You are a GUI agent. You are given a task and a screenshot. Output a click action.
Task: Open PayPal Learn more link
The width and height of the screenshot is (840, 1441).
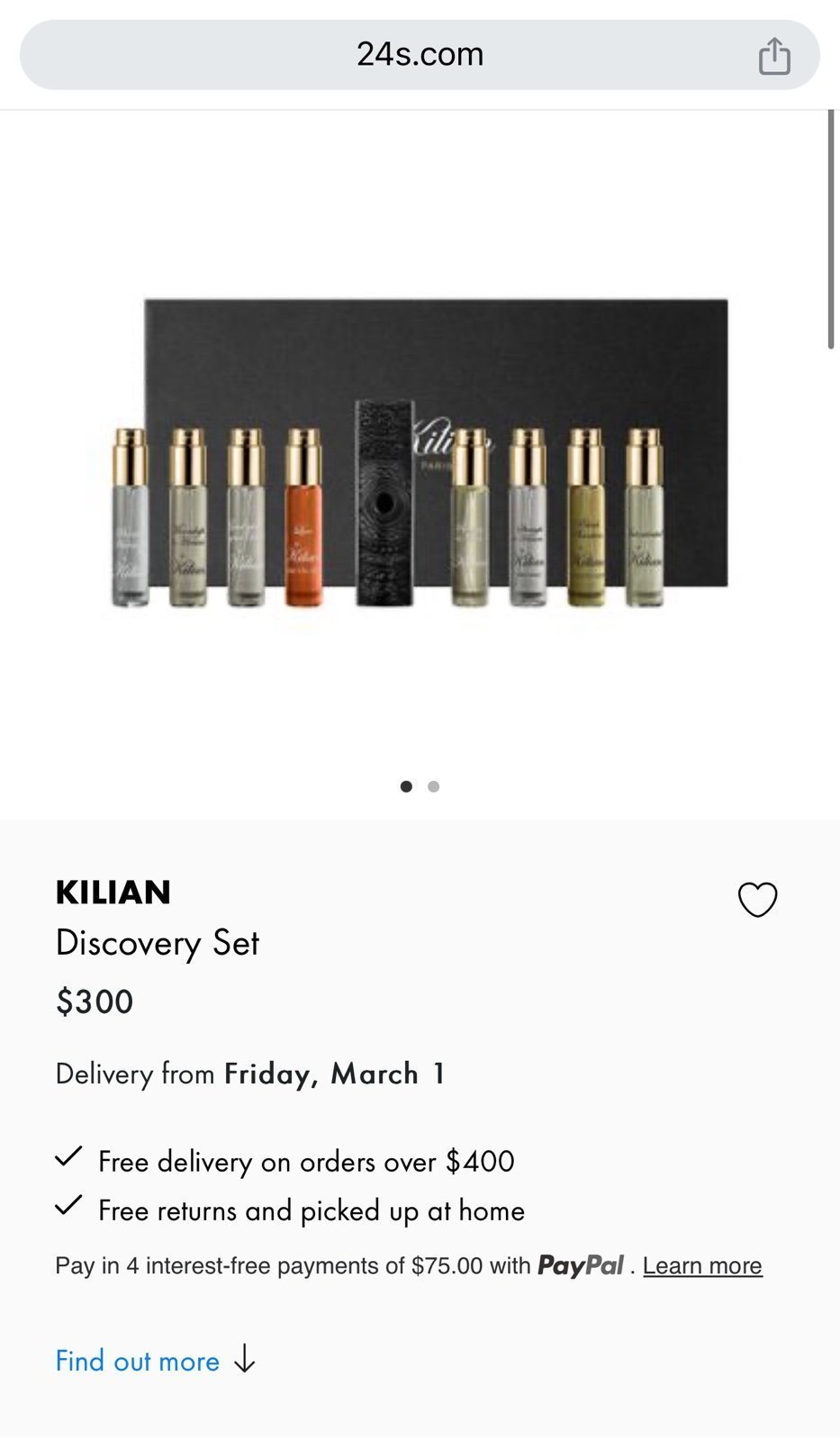702,1265
